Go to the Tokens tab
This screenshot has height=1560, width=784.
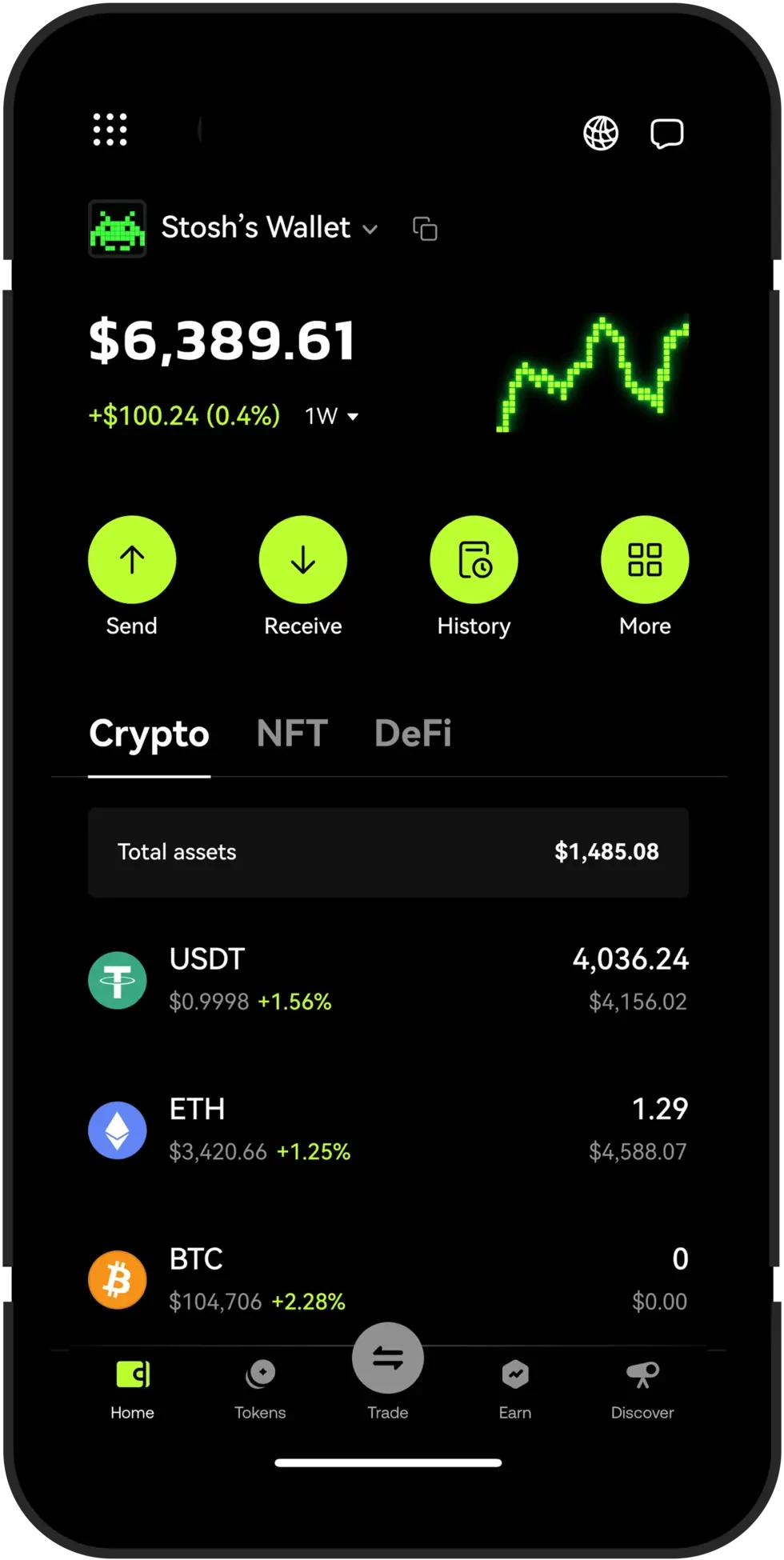tap(260, 1389)
